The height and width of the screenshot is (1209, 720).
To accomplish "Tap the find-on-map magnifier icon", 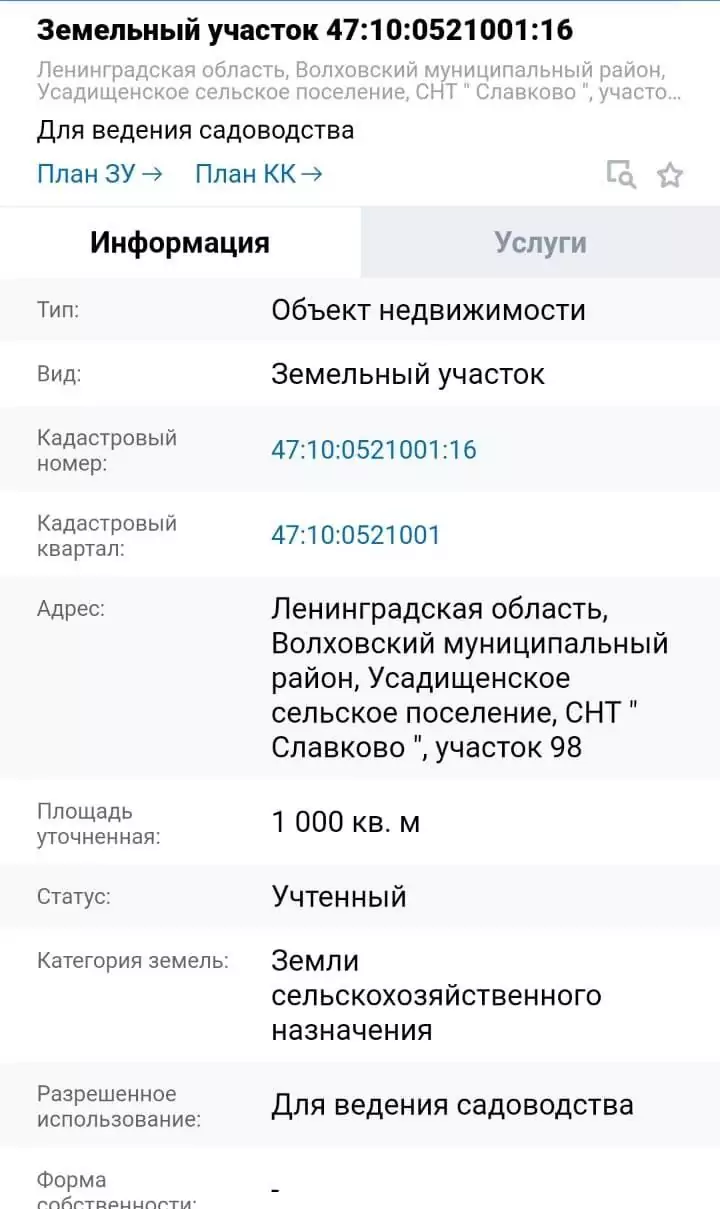I will (x=621, y=174).
